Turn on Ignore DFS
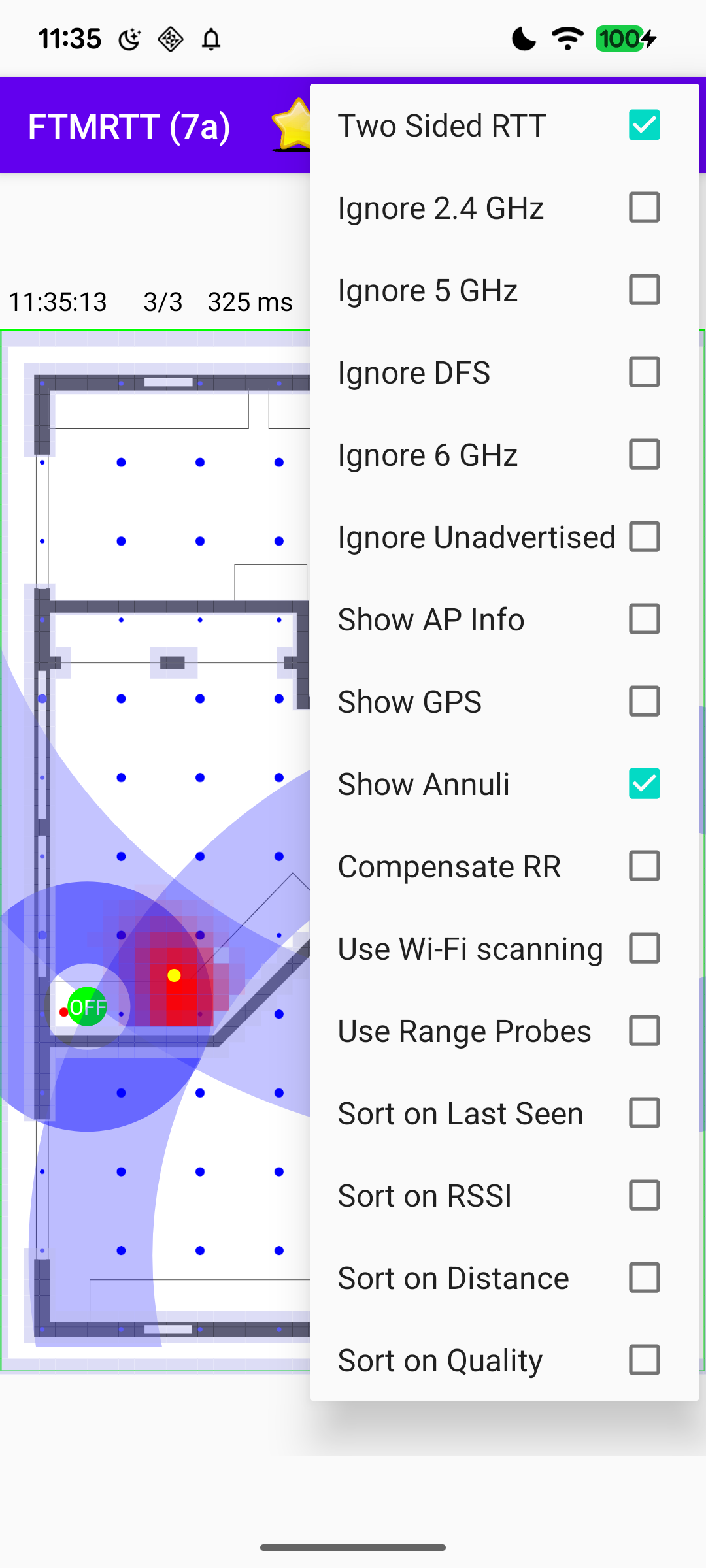This screenshot has height=1568, width=706. click(644, 372)
